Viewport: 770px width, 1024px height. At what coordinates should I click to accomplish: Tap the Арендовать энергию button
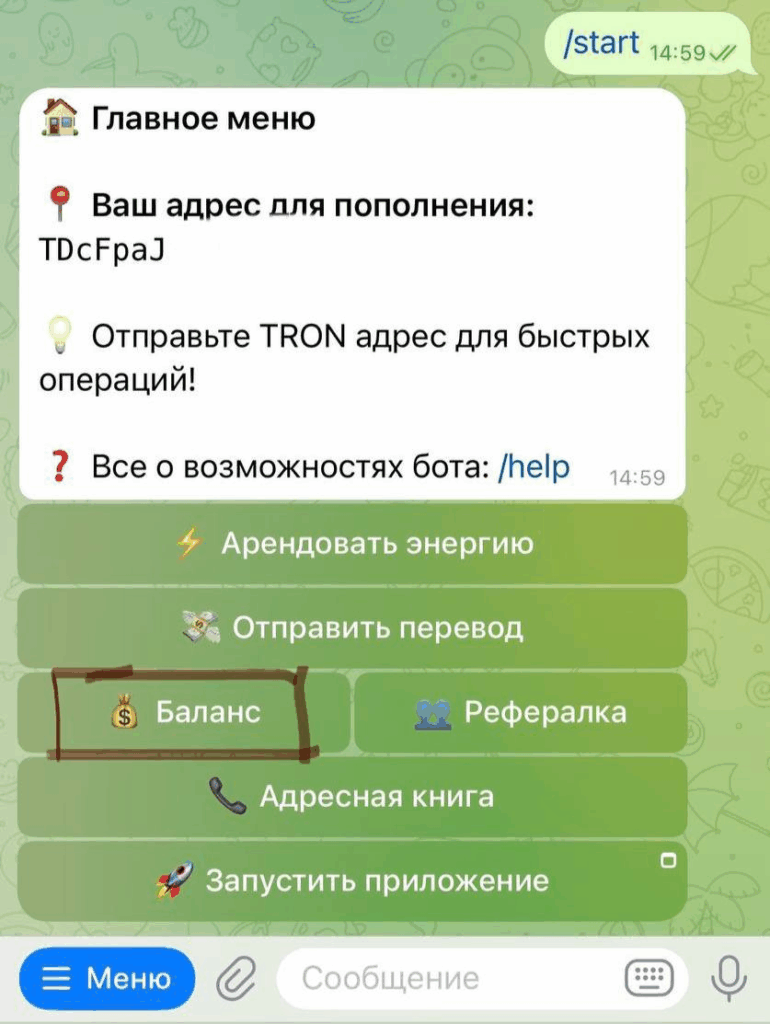tap(353, 544)
